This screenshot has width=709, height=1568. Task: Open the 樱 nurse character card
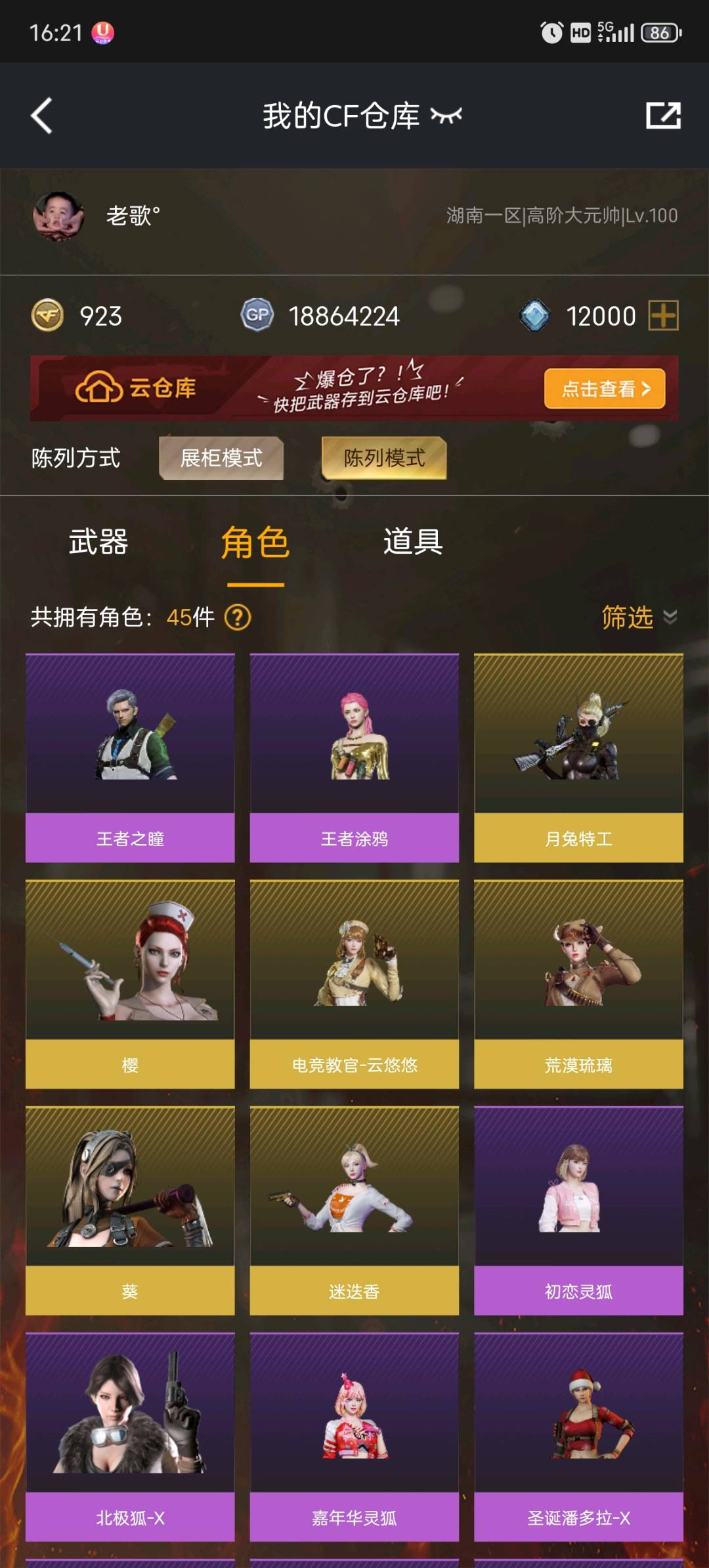[x=130, y=984]
